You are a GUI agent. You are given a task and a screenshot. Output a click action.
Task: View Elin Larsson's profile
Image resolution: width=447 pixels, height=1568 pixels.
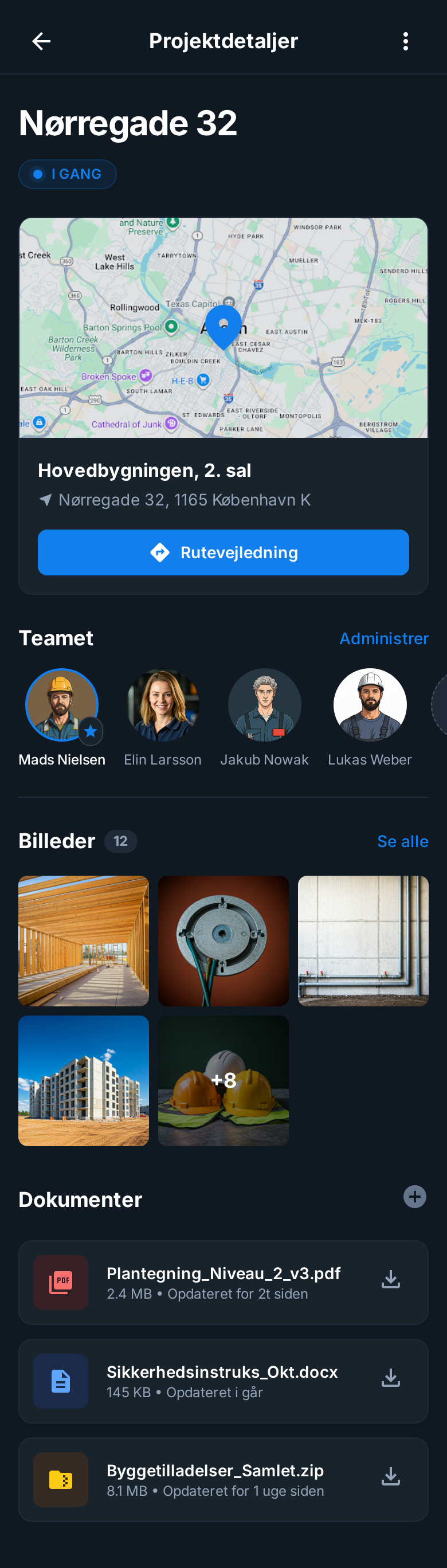point(163,705)
